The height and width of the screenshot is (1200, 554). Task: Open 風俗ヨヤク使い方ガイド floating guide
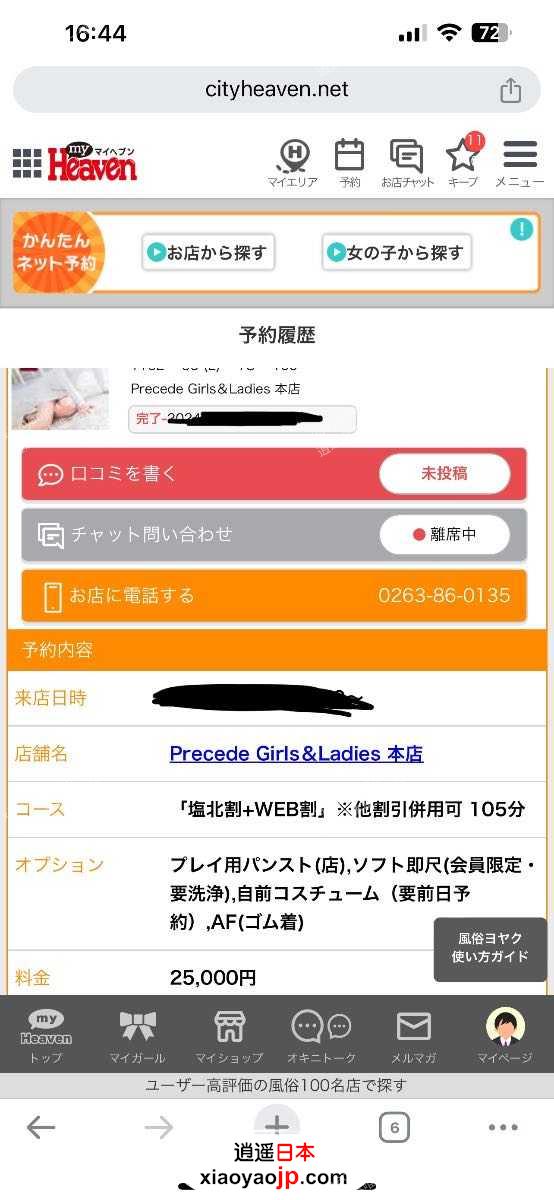pos(491,948)
